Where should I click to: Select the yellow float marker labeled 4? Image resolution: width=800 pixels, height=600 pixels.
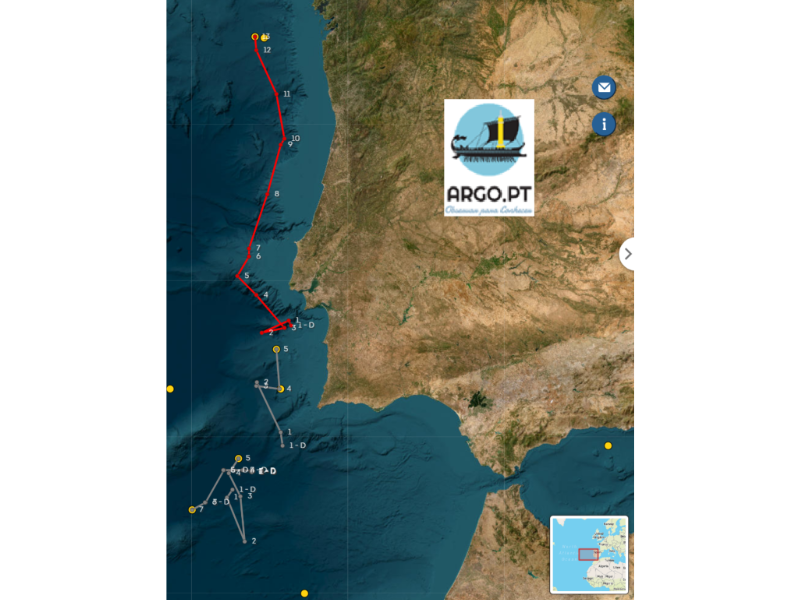point(282,389)
